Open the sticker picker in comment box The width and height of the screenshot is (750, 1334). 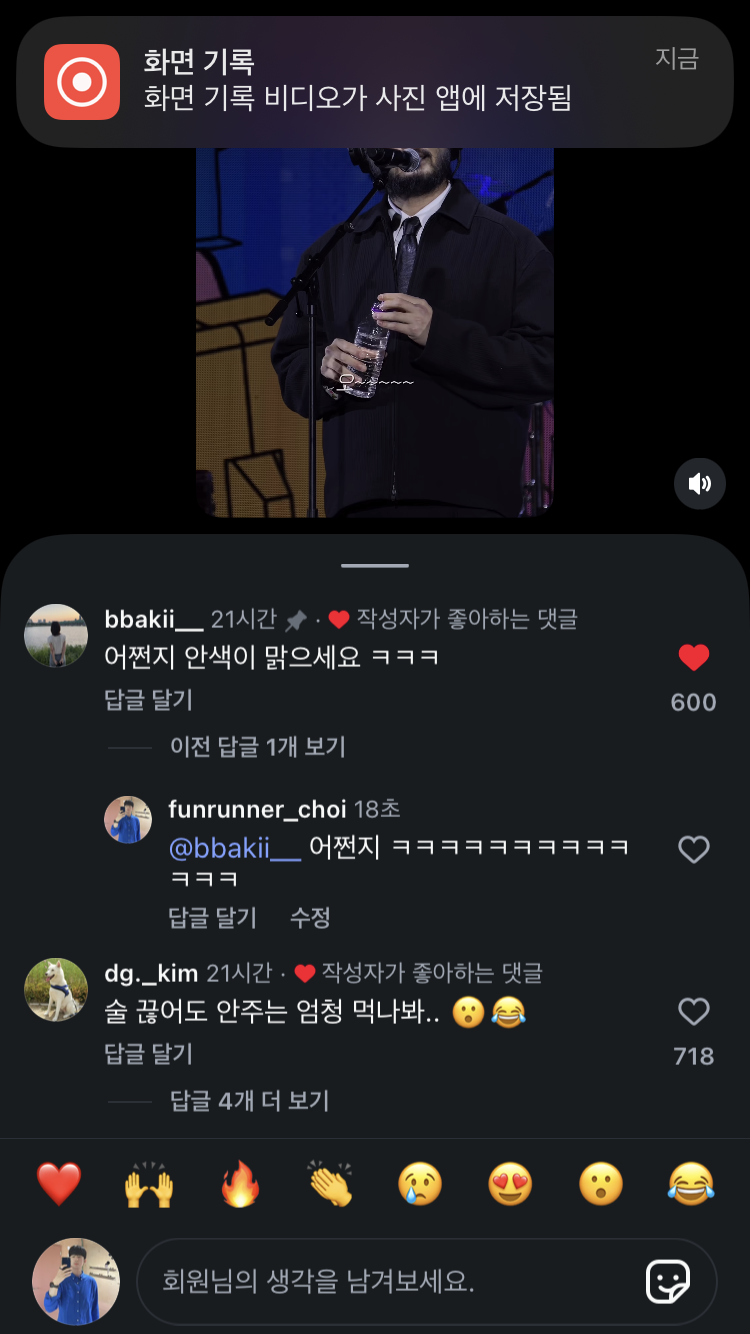[x=668, y=1281]
